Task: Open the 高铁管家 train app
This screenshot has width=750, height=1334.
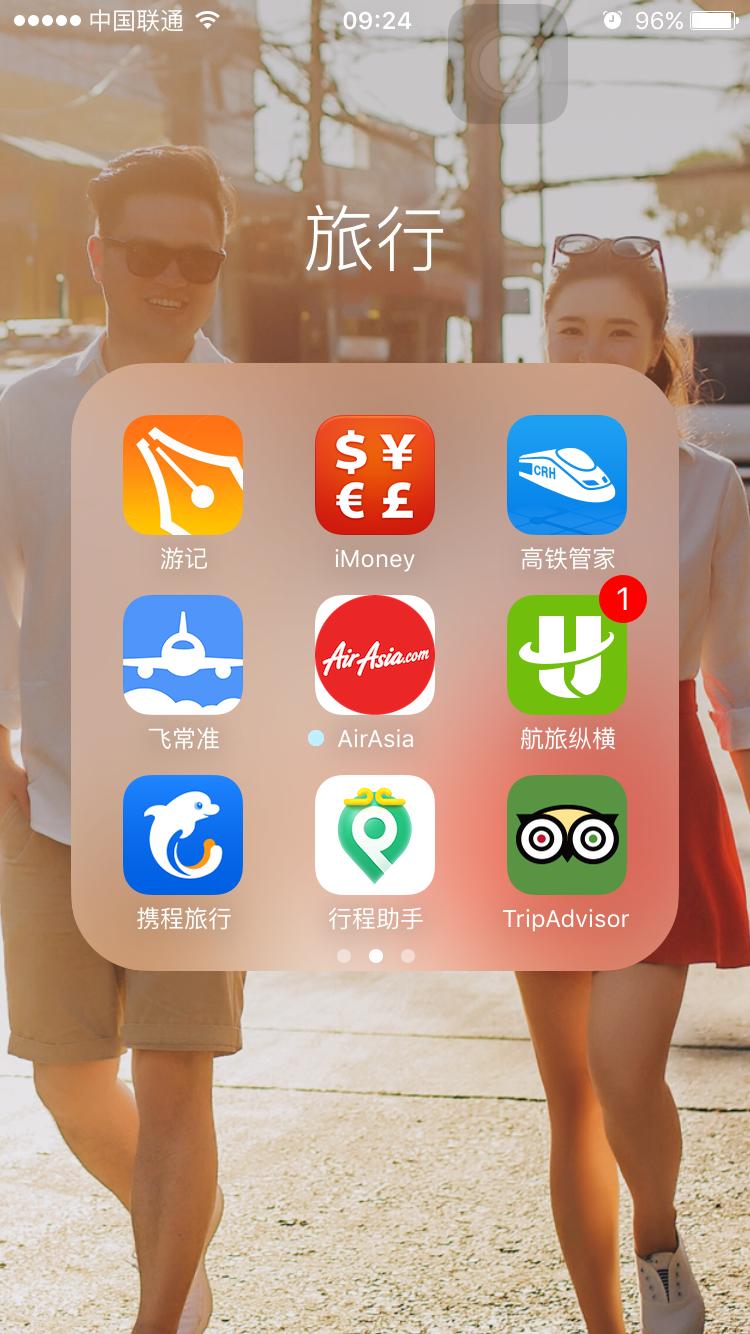Action: pos(567,475)
